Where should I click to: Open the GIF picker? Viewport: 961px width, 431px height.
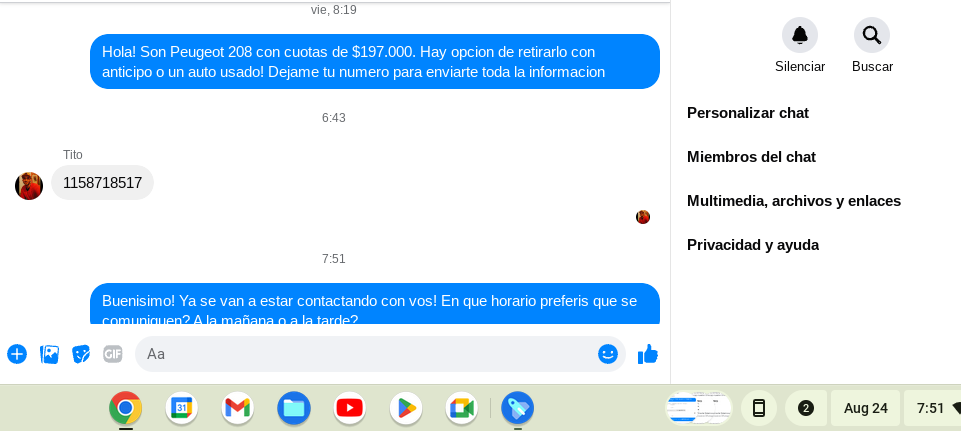(x=112, y=354)
